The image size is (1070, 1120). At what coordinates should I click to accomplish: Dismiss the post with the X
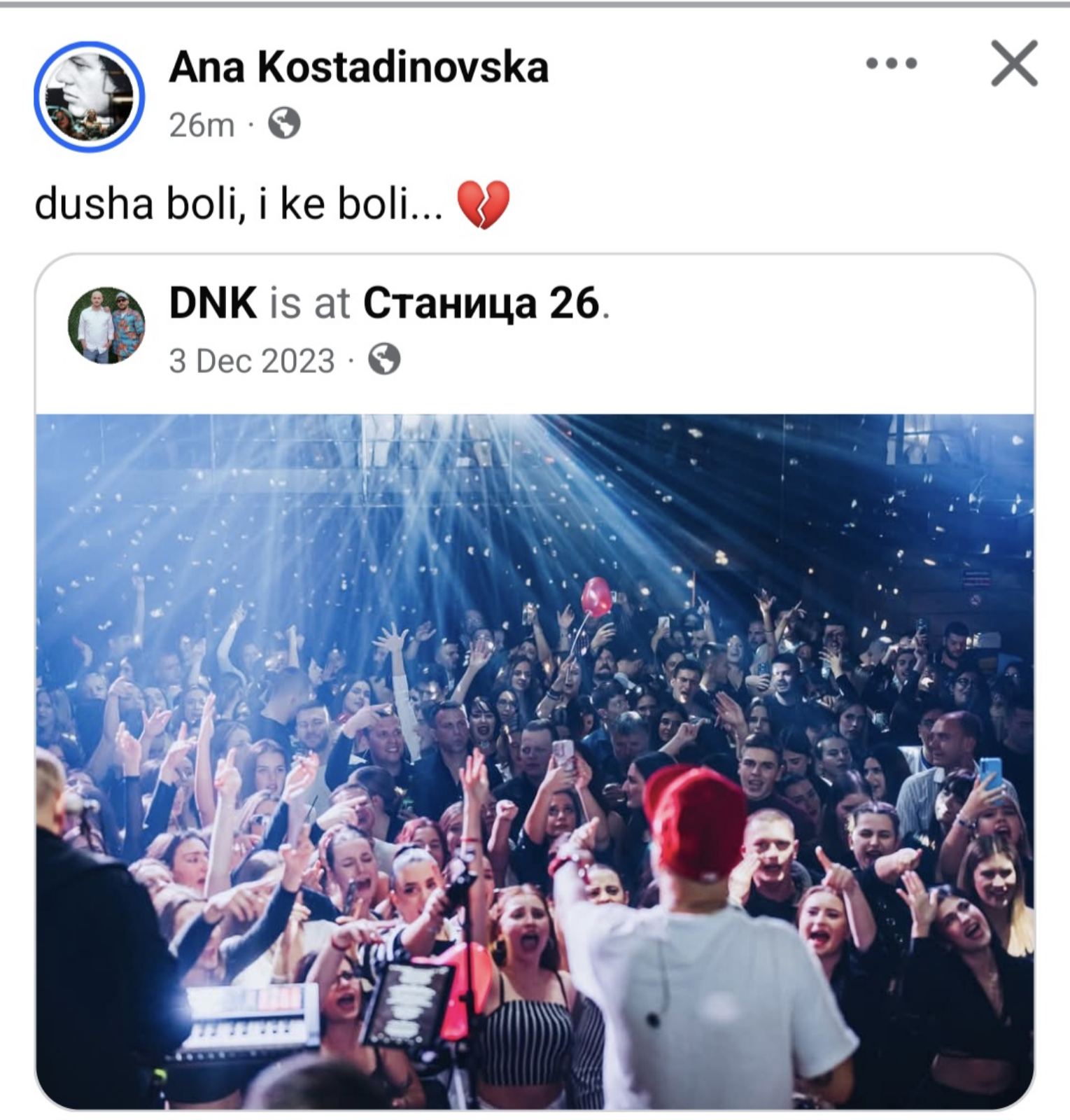tap(1014, 64)
